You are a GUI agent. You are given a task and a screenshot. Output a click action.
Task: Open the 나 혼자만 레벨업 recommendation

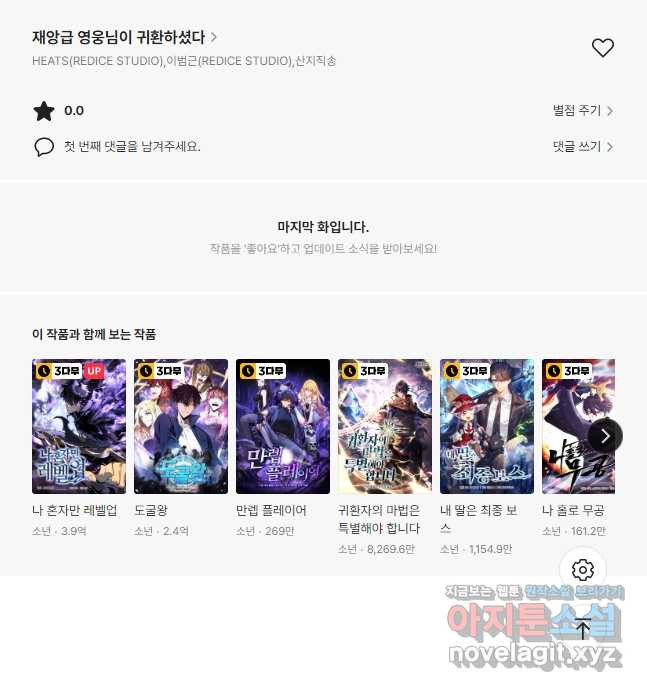click(x=79, y=427)
